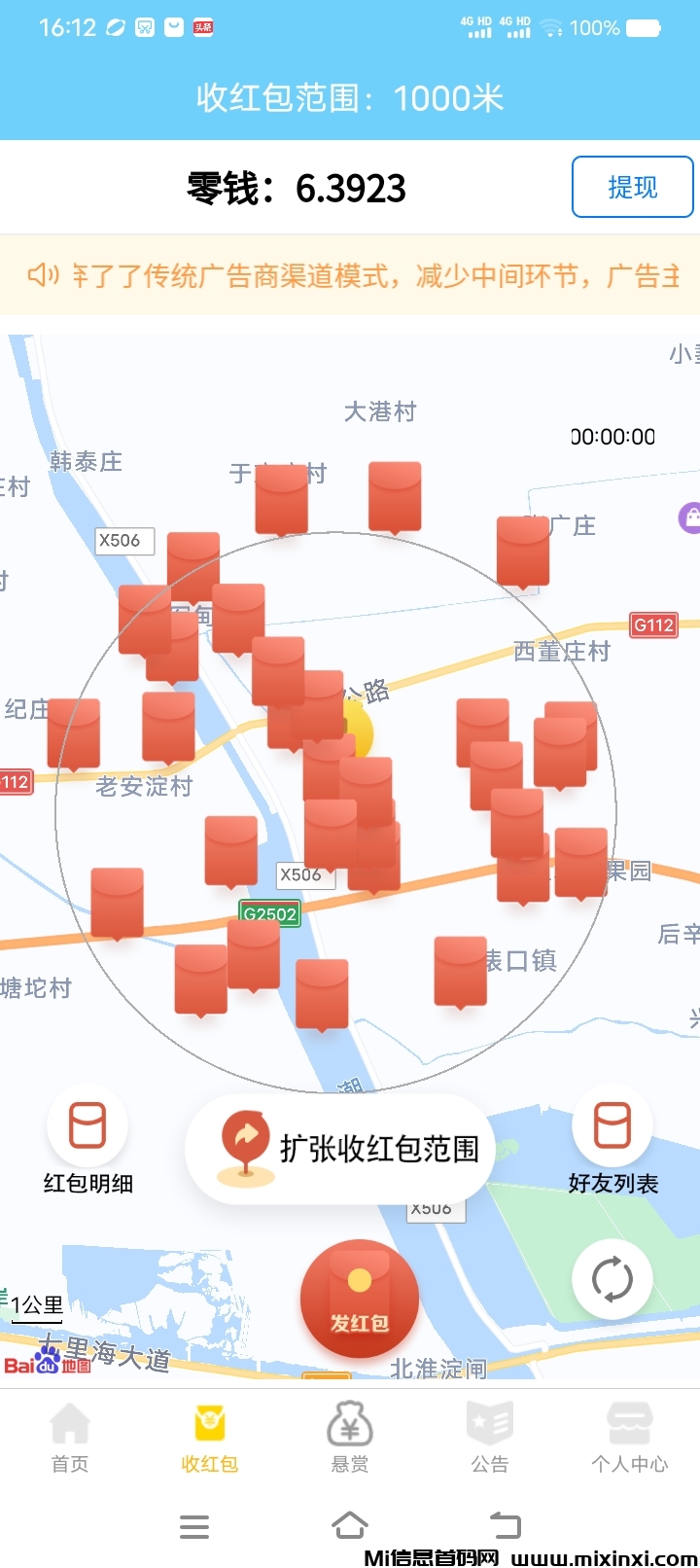
Task: Open the 好友列表 friends list icon
Action: pos(612,1123)
